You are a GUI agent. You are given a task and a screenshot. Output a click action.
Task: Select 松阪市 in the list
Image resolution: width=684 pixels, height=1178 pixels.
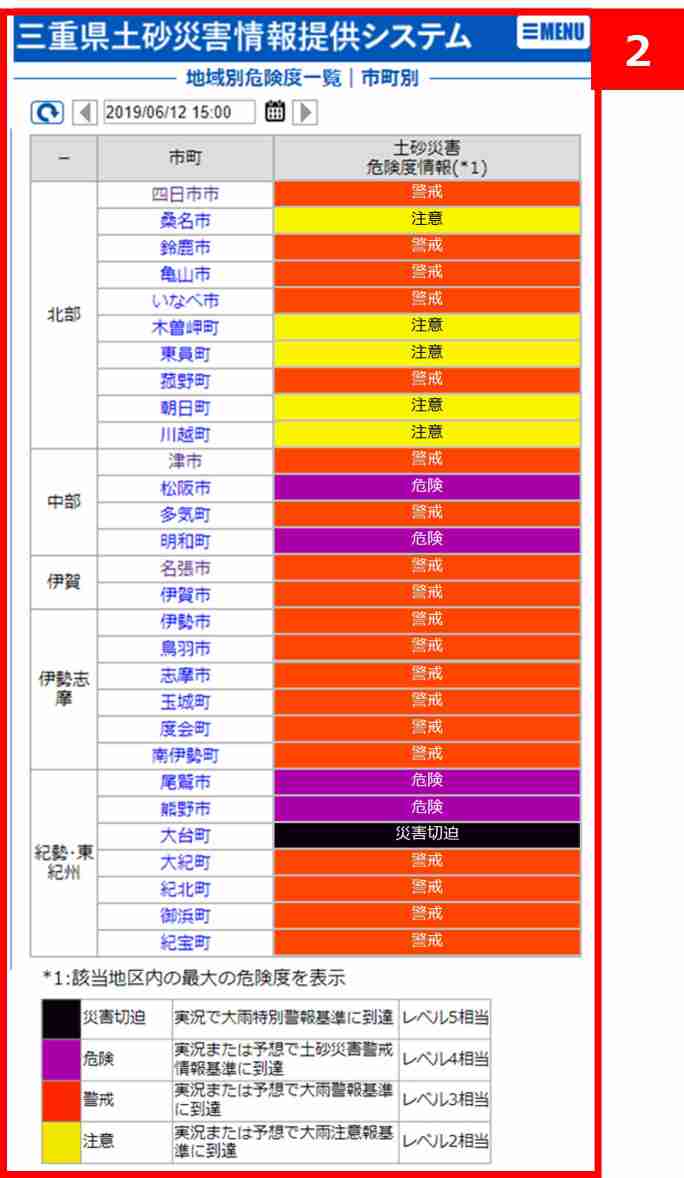click(x=185, y=488)
